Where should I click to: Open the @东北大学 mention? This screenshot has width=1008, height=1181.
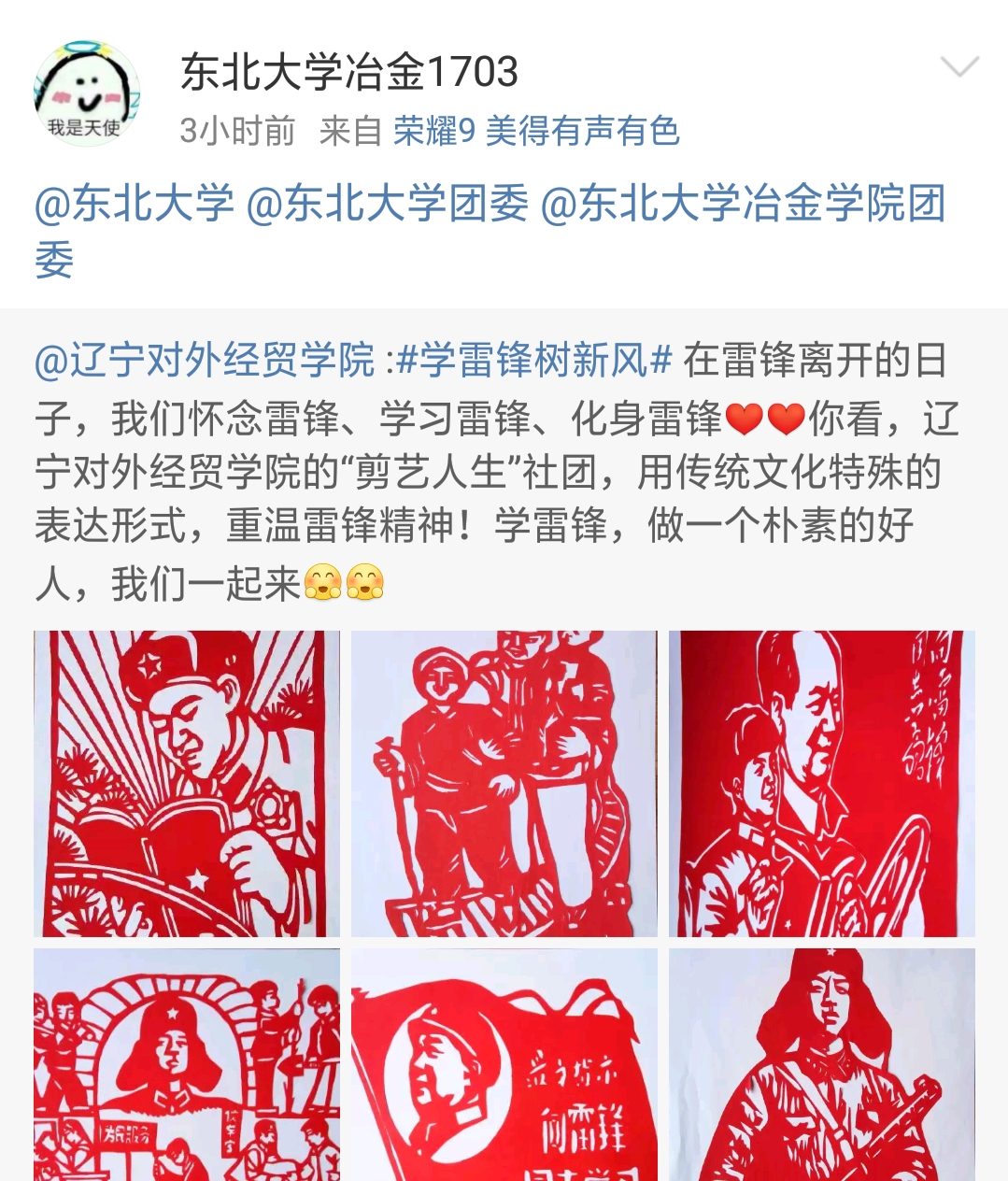(135, 204)
